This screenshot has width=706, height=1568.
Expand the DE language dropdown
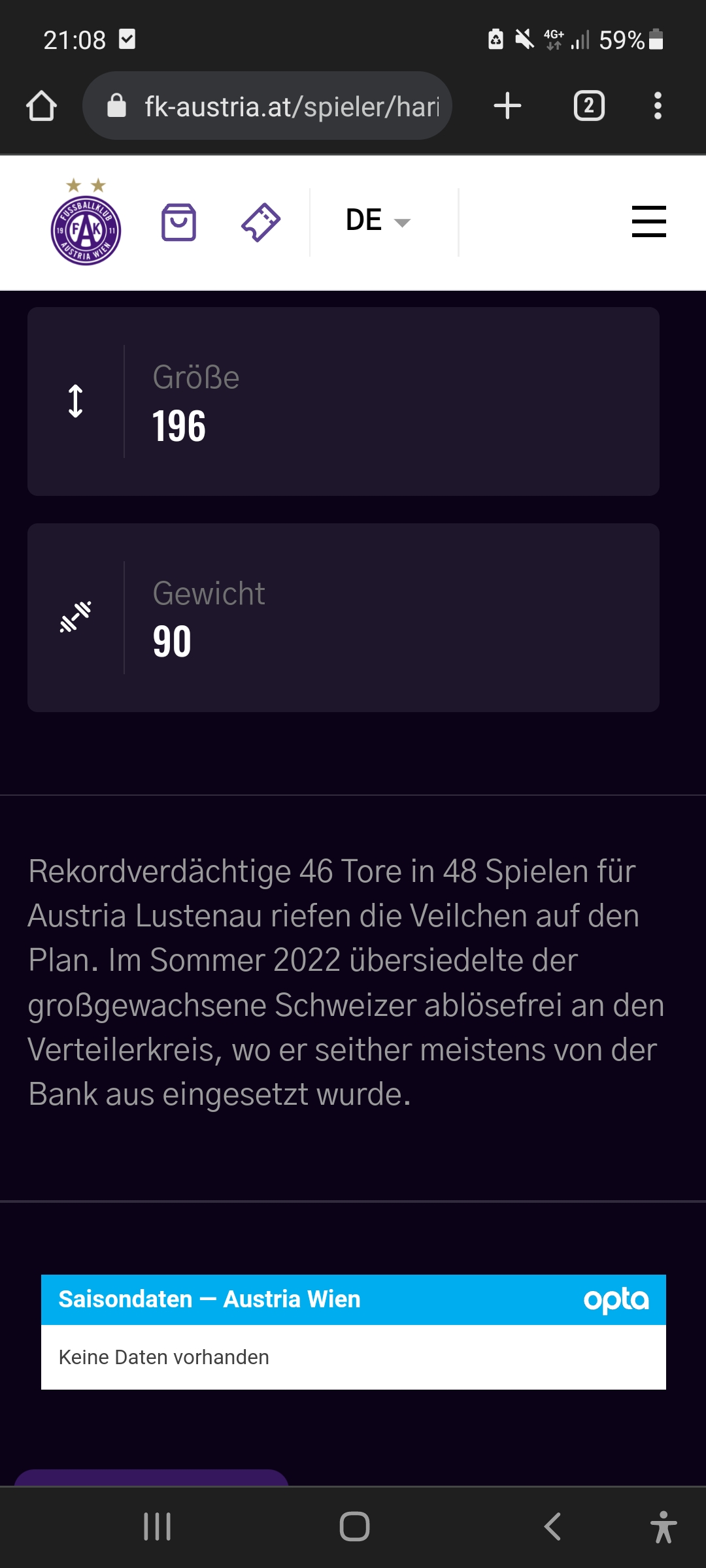pos(378,221)
